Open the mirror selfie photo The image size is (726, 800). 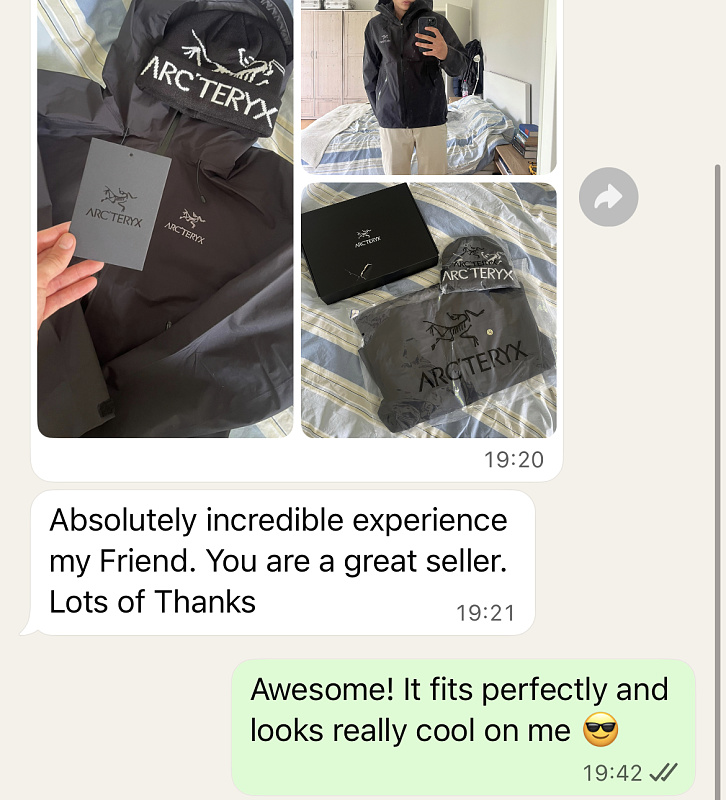[x=429, y=87]
